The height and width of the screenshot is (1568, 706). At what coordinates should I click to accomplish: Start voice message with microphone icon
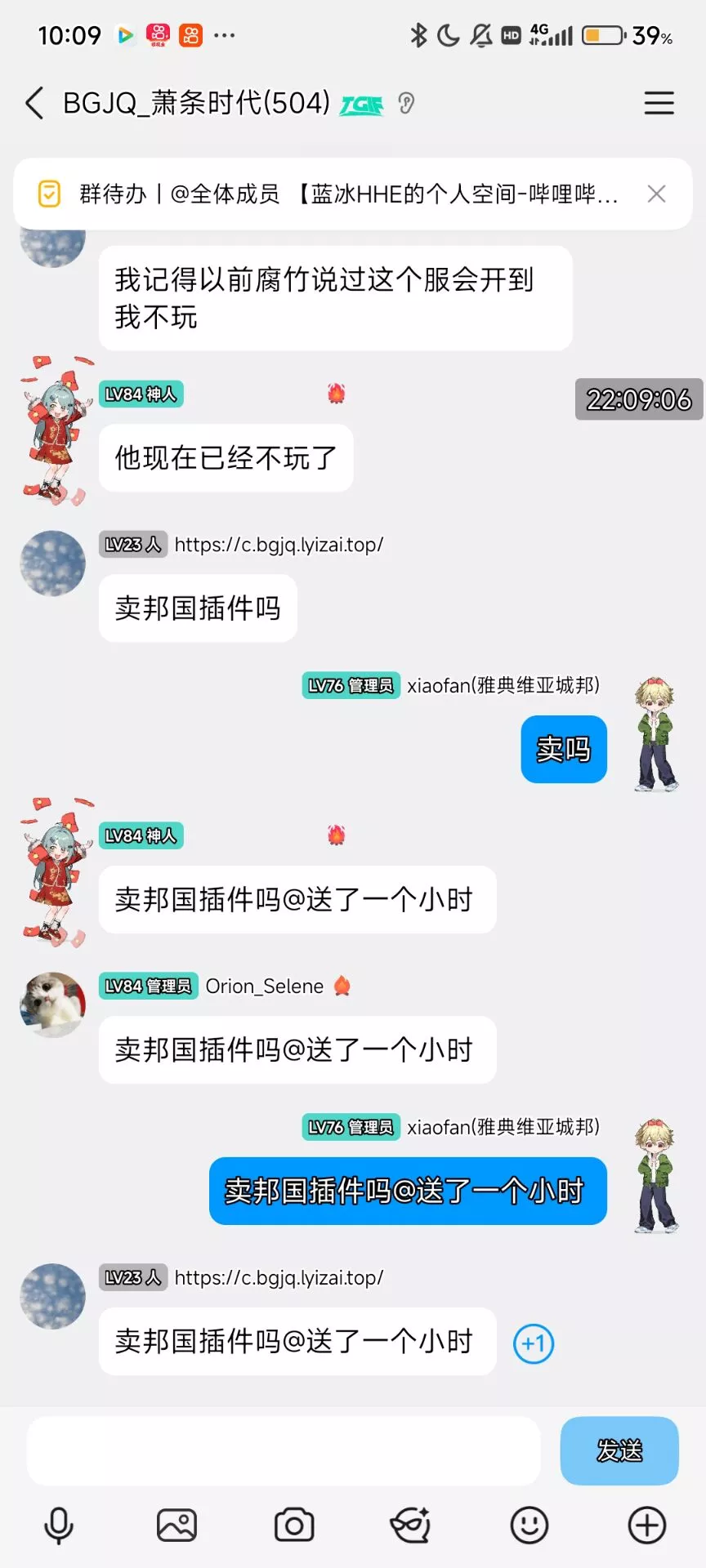click(x=58, y=1526)
